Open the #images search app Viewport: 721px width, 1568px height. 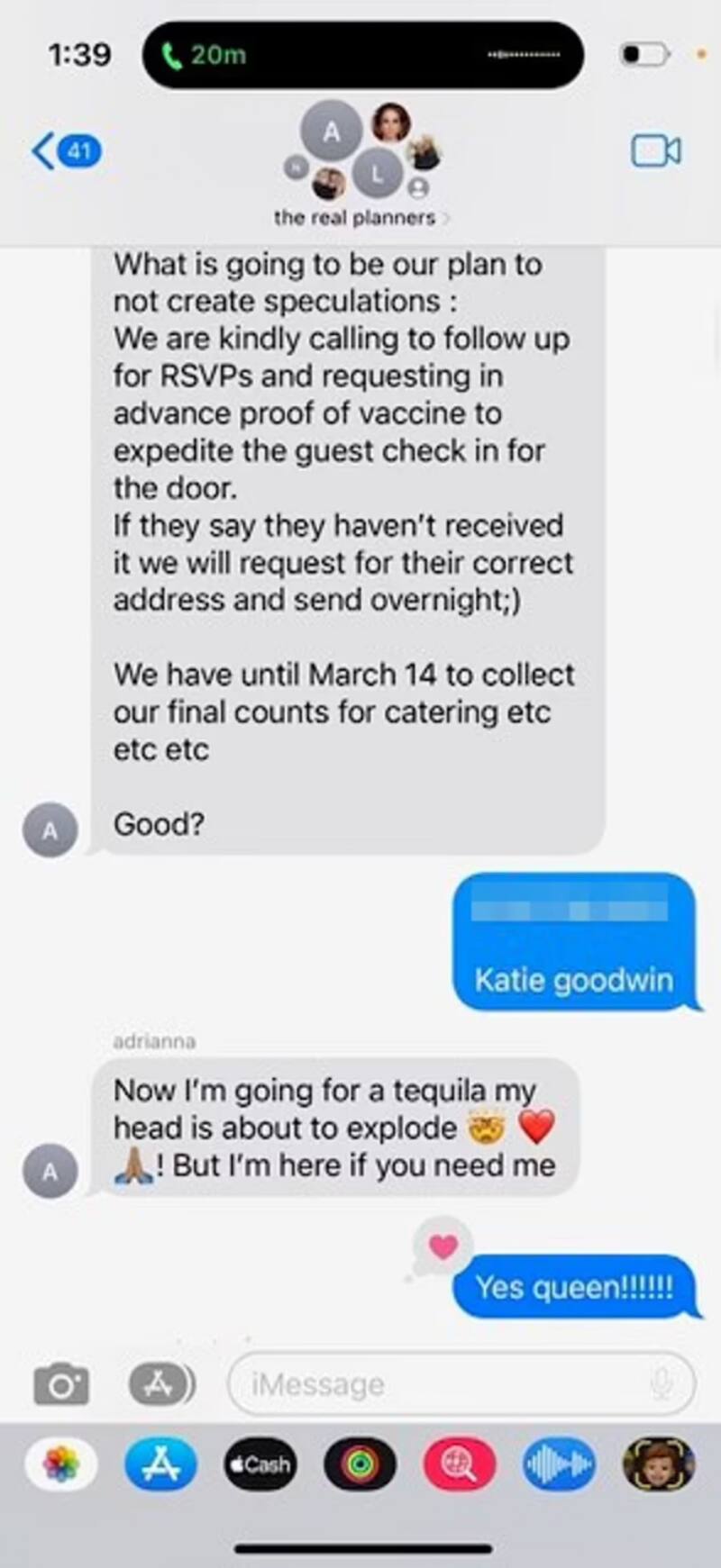(460, 1464)
